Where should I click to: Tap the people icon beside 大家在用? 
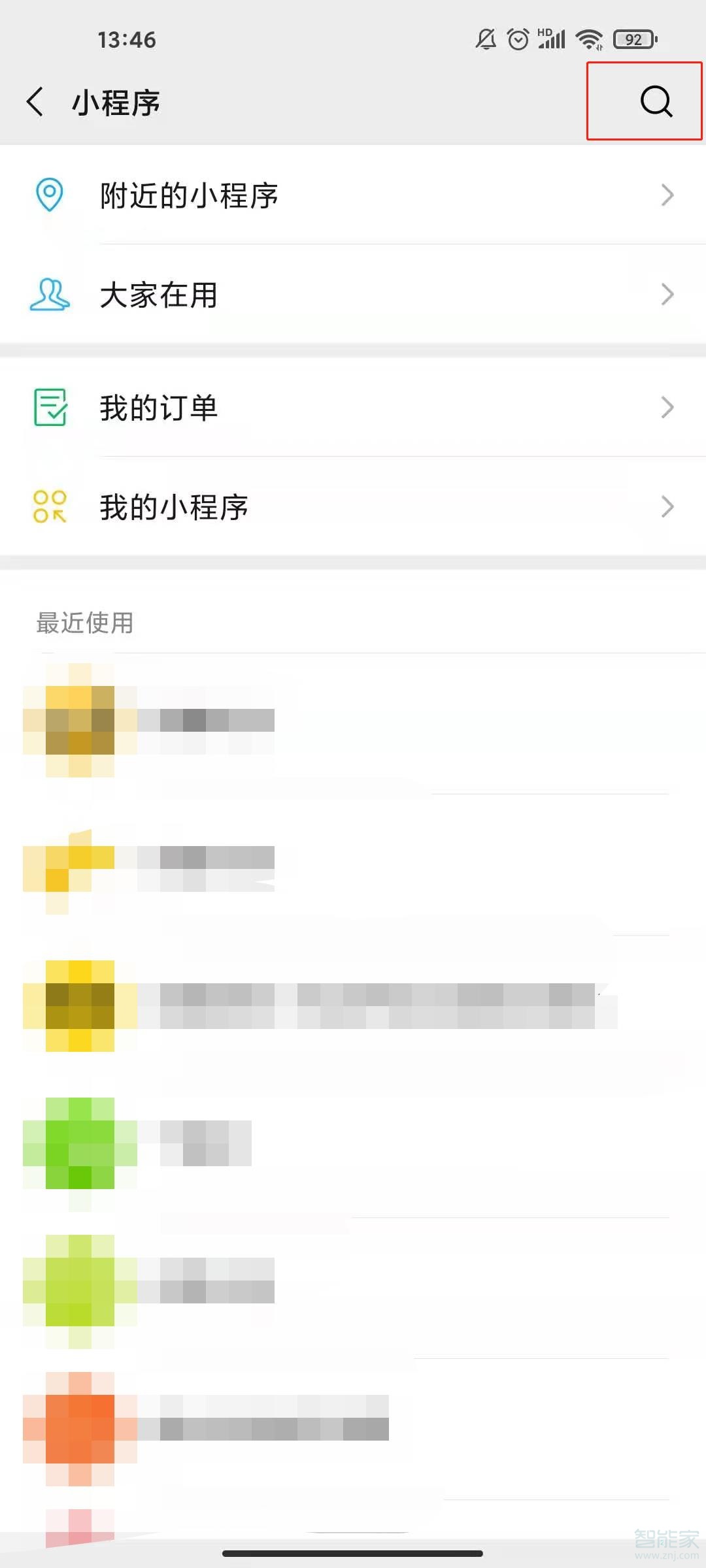point(49,295)
